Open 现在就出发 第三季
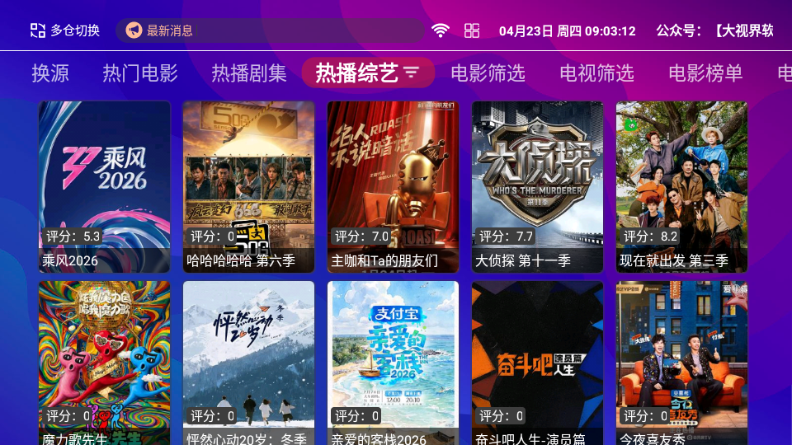Viewport: 792px width, 445px height. click(x=681, y=186)
